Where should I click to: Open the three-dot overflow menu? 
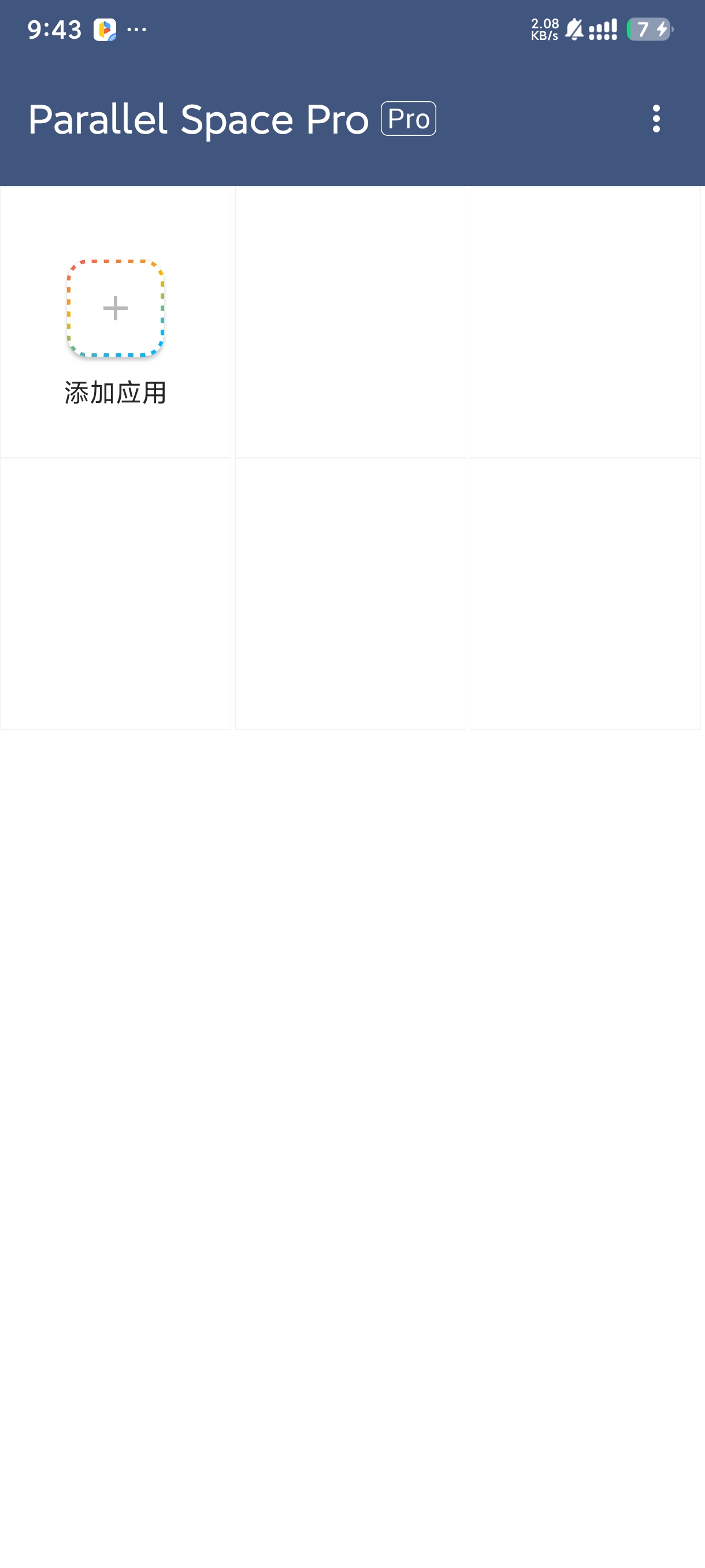pyautogui.click(x=656, y=118)
